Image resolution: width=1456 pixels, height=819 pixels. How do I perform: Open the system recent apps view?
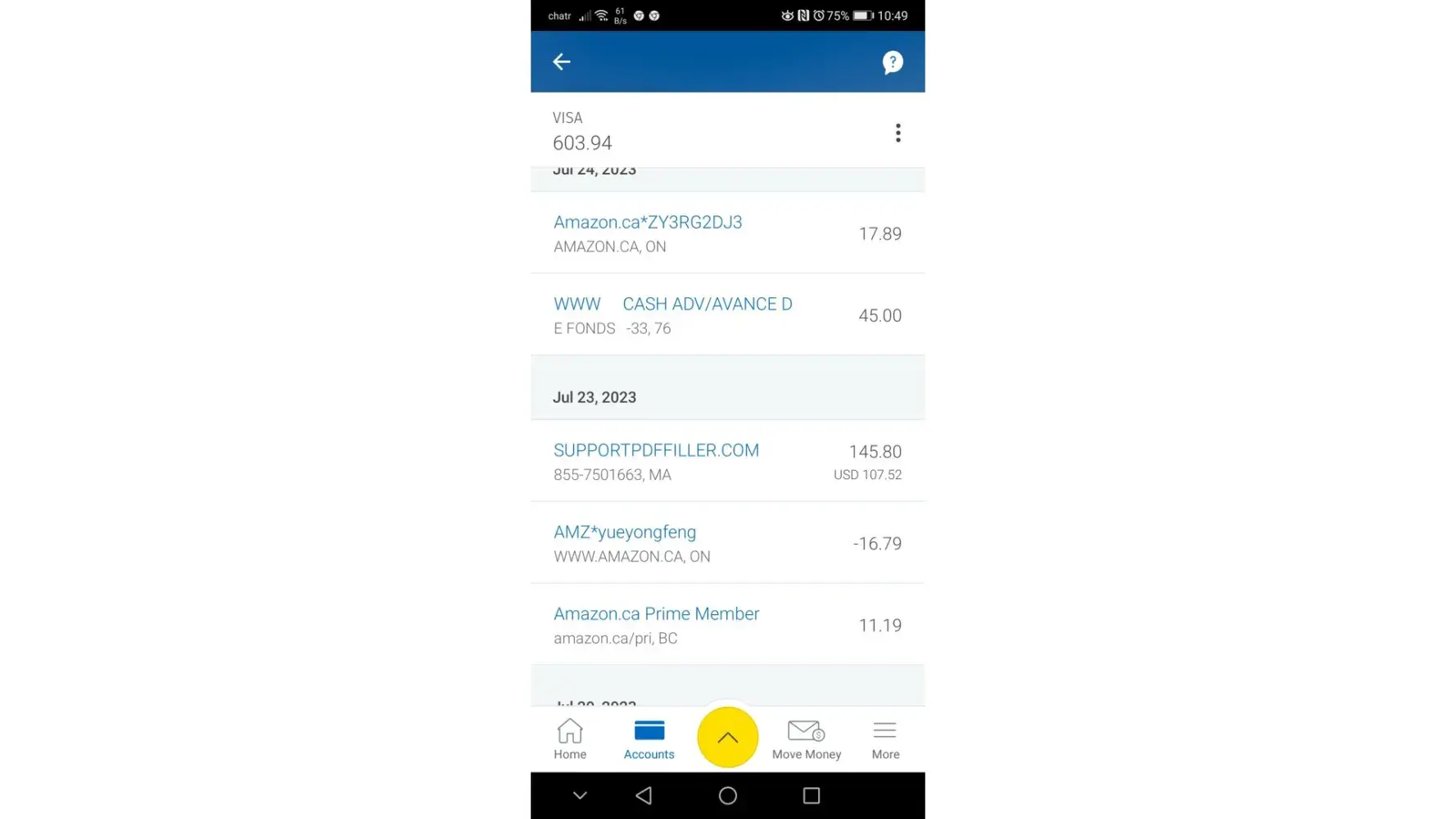click(x=811, y=795)
